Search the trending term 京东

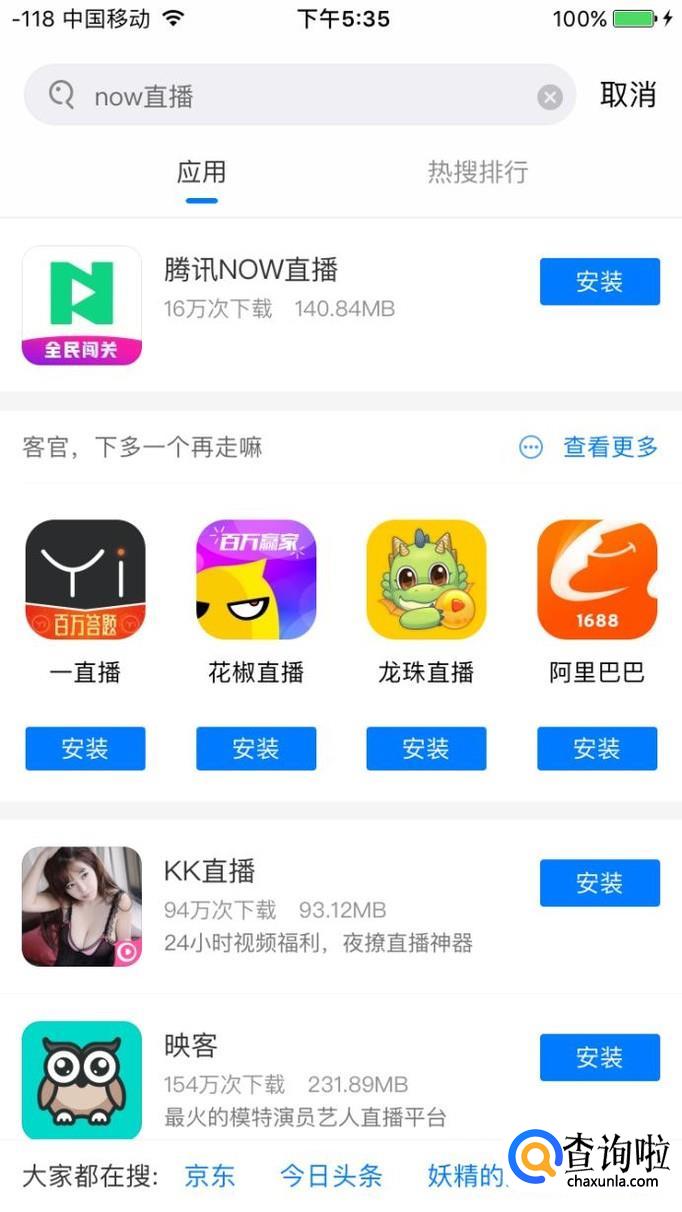coord(210,1176)
